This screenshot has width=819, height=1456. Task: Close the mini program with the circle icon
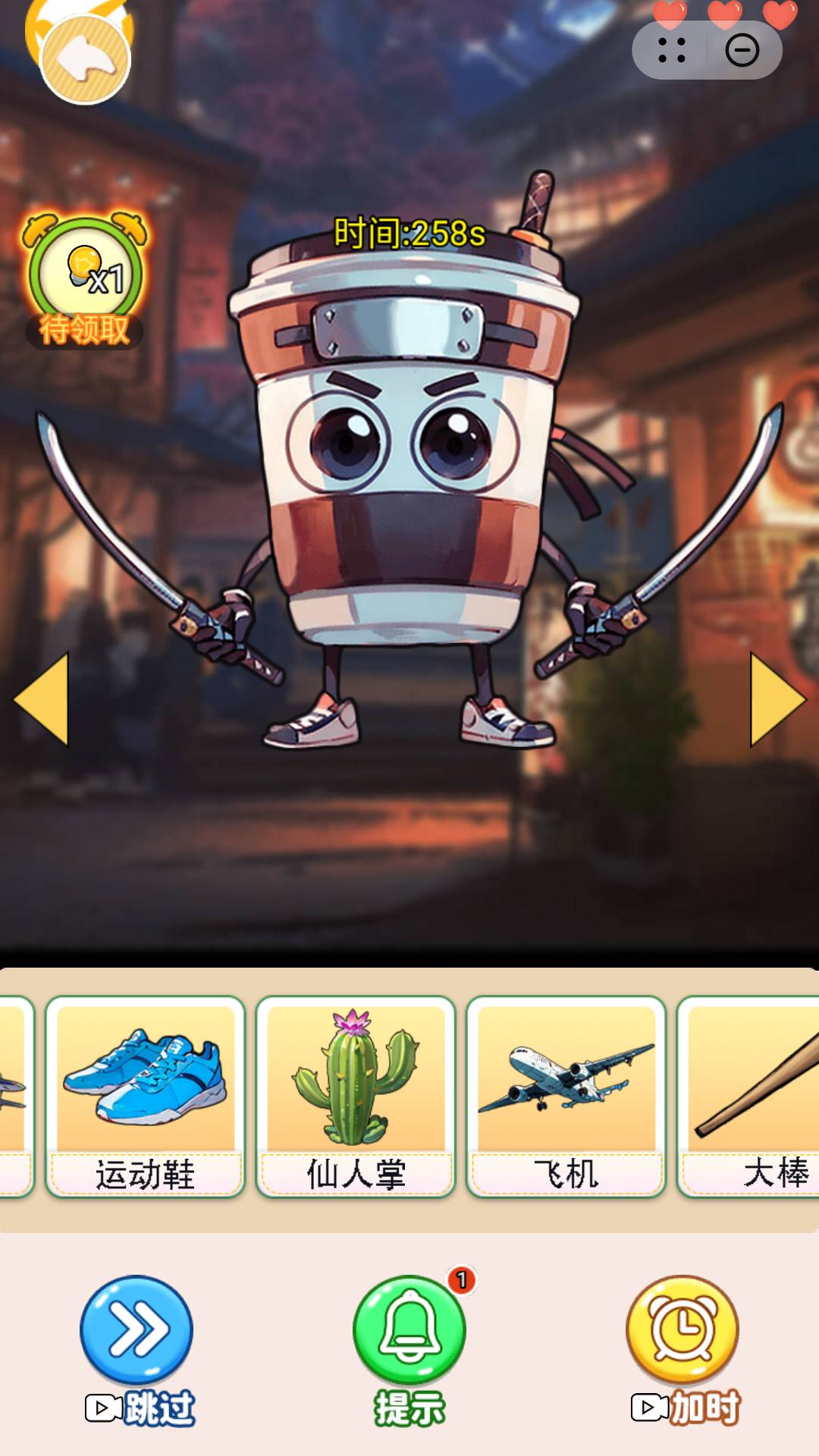click(742, 51)
